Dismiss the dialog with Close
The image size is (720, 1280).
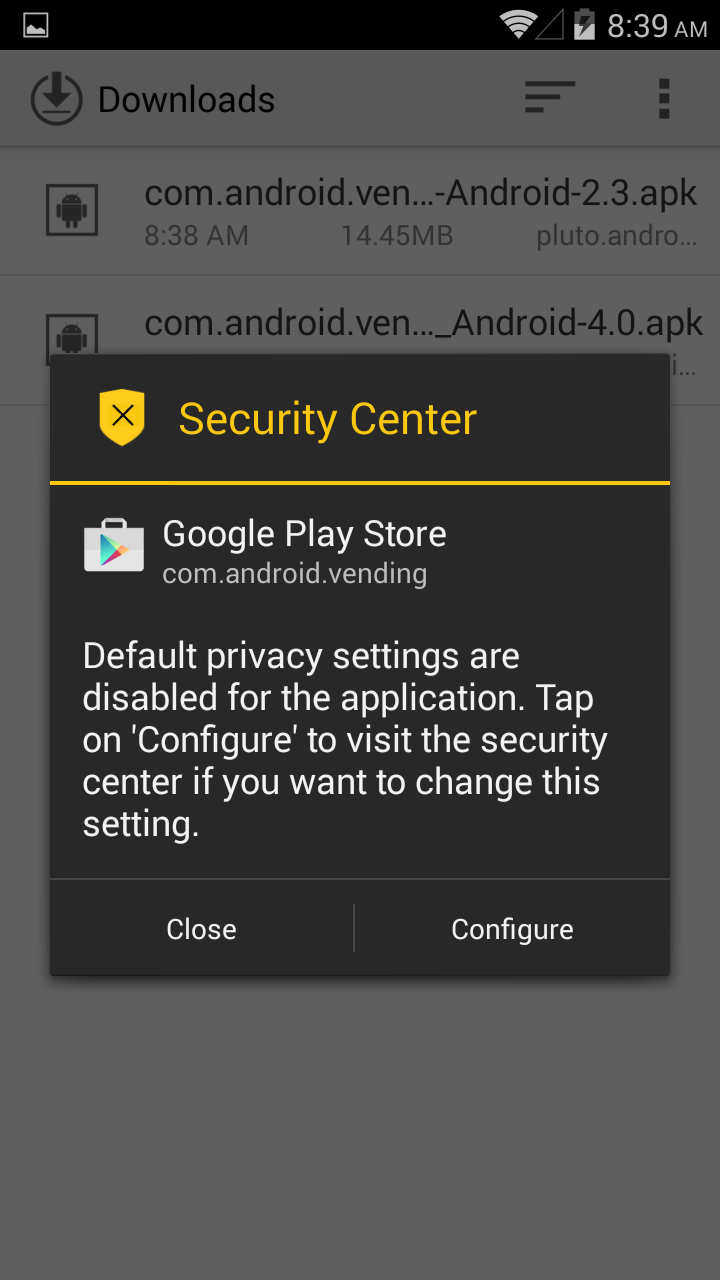point(201,929)
